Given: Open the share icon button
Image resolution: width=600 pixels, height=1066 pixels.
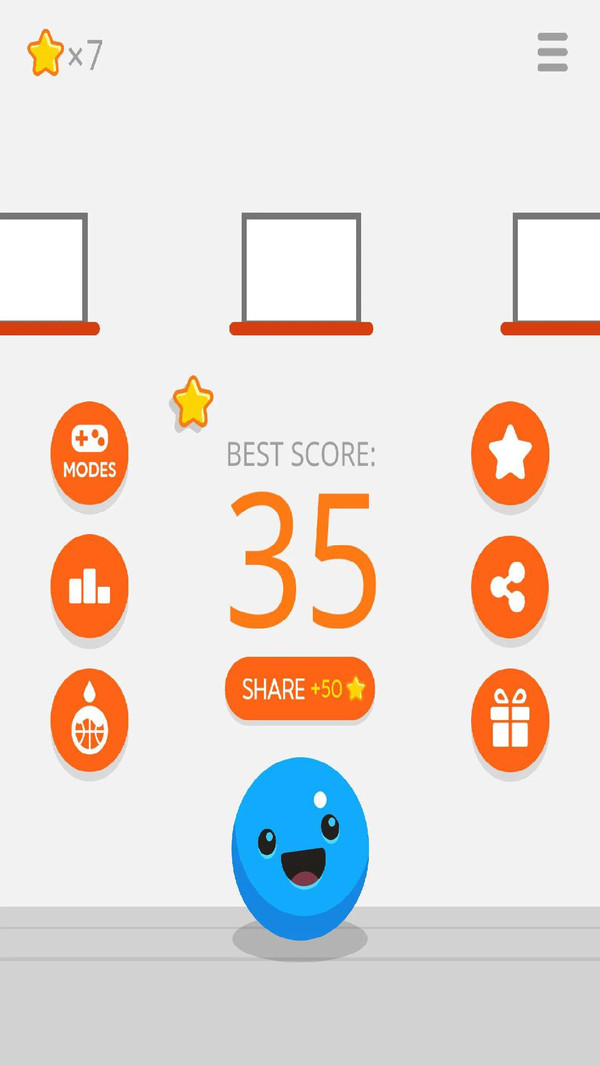Looking at the screenshot, I should pyautogui.click(x=510, y=587).
